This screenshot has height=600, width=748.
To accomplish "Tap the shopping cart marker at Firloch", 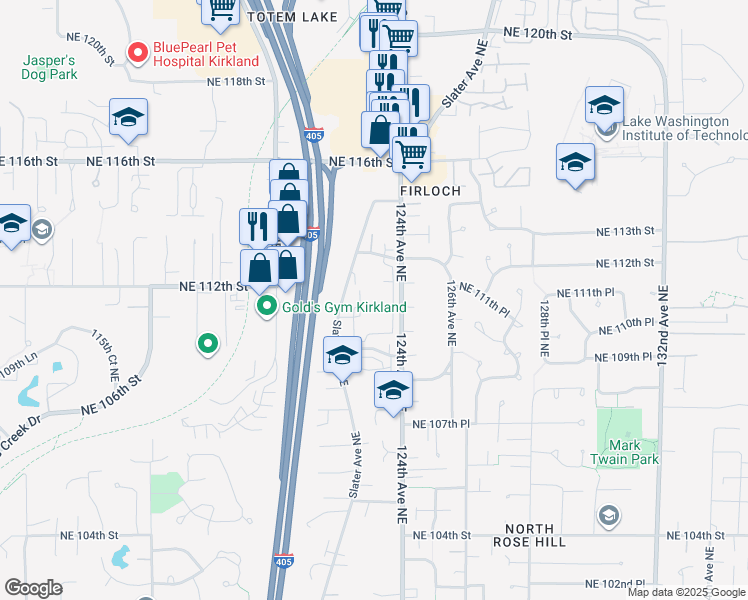I will (x=411, y=155).
